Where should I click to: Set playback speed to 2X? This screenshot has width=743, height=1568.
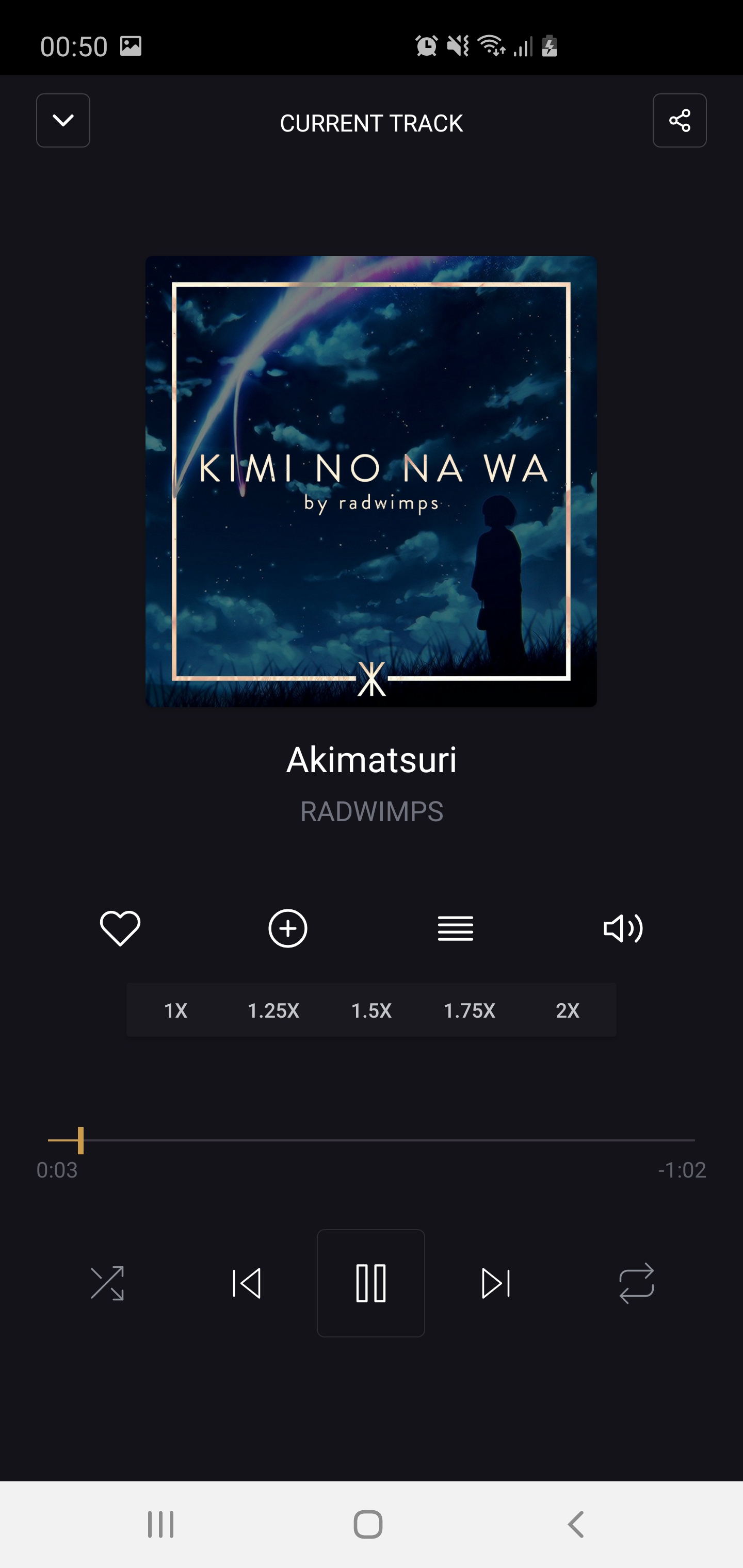coord(567,1010)
